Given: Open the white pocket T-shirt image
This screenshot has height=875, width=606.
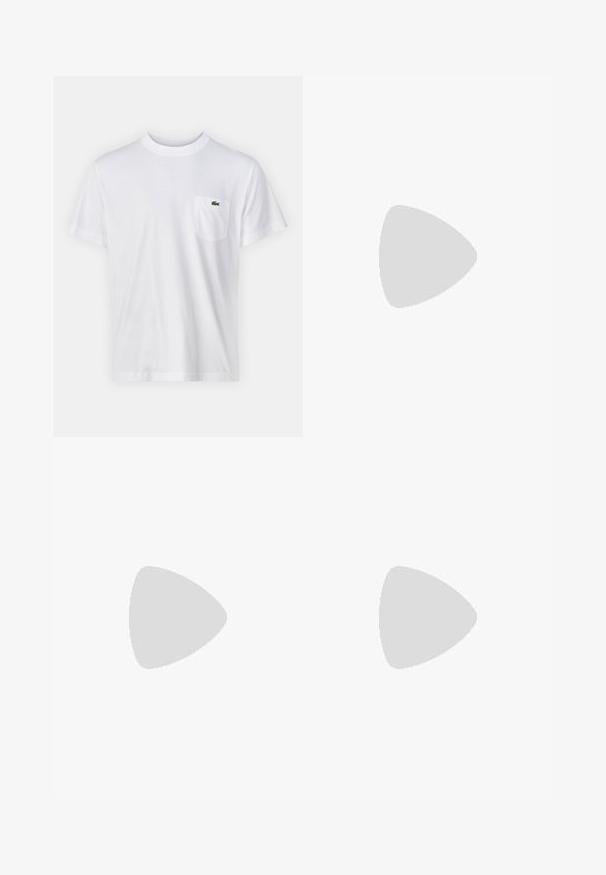Looking at the screenshot, I should click(178, 256).
